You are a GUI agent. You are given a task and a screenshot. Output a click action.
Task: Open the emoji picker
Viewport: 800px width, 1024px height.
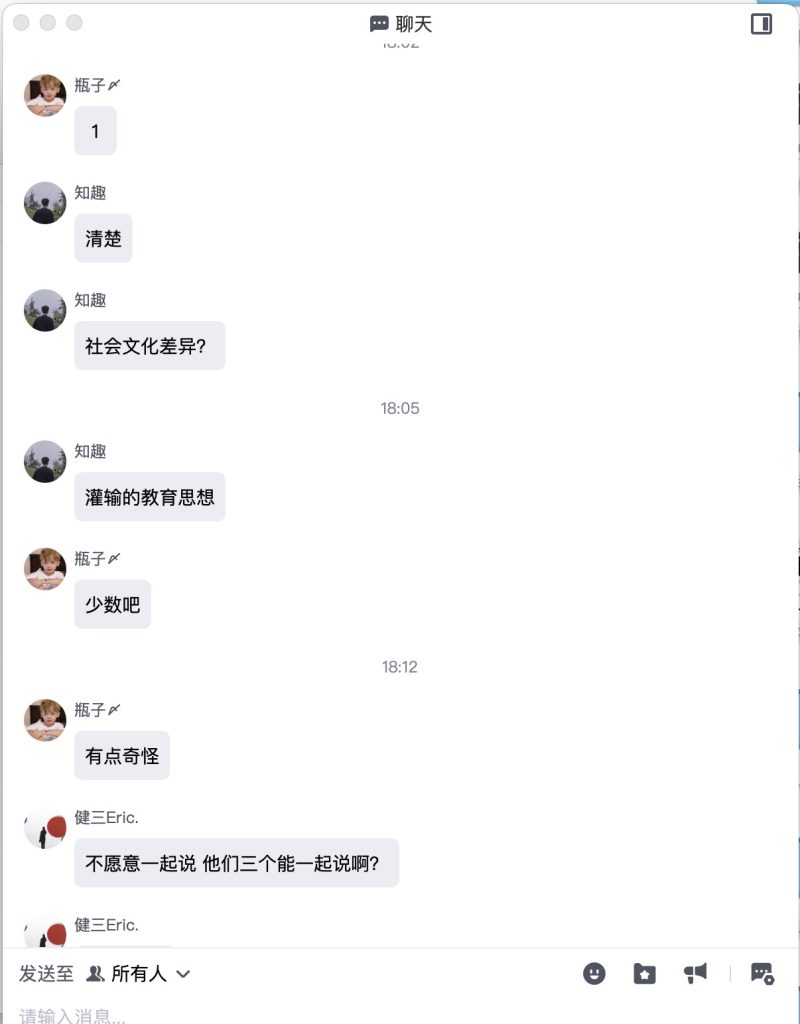point(594,973)
